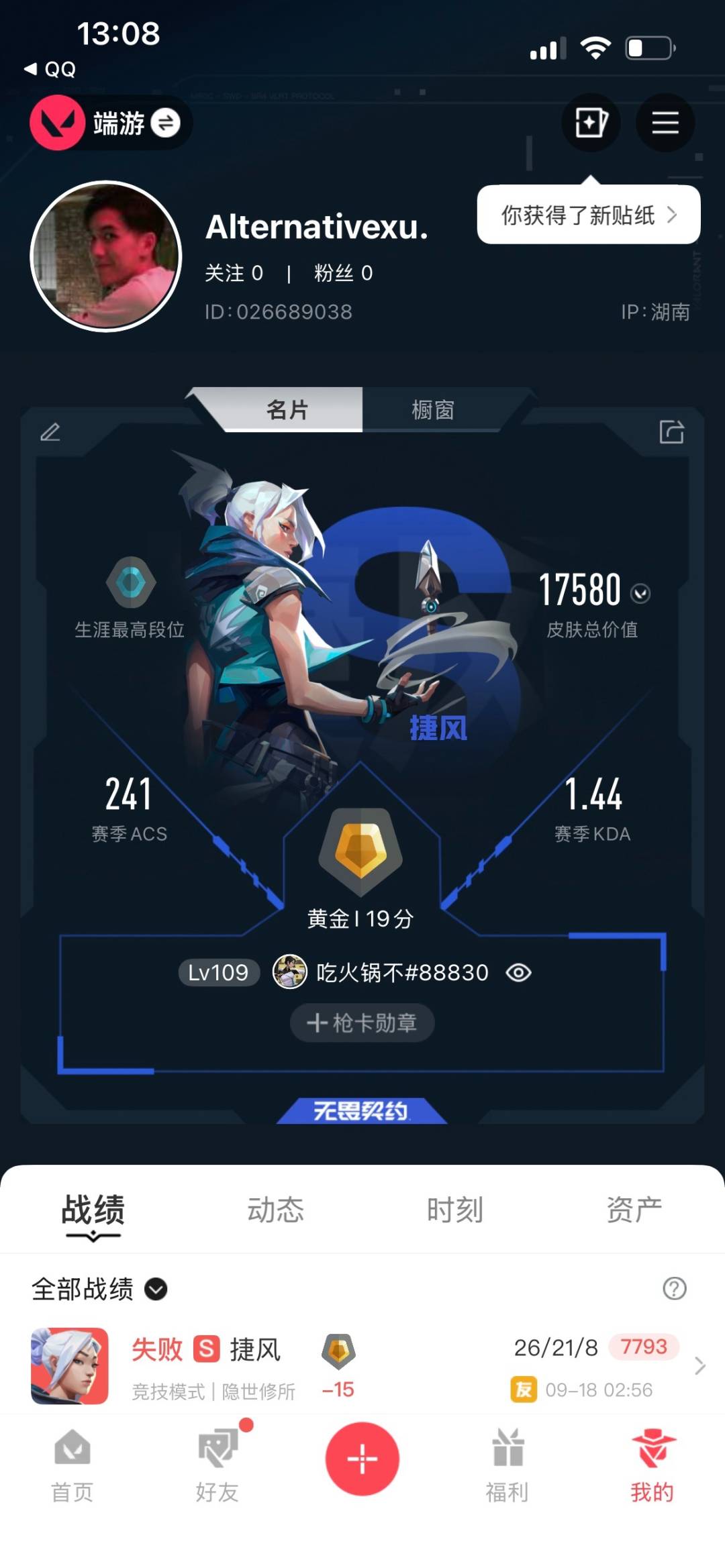The width and height of the screenshot is (725, 1568).
Task: Tap the profile avatar photo
Action: (x=106, y=256)
